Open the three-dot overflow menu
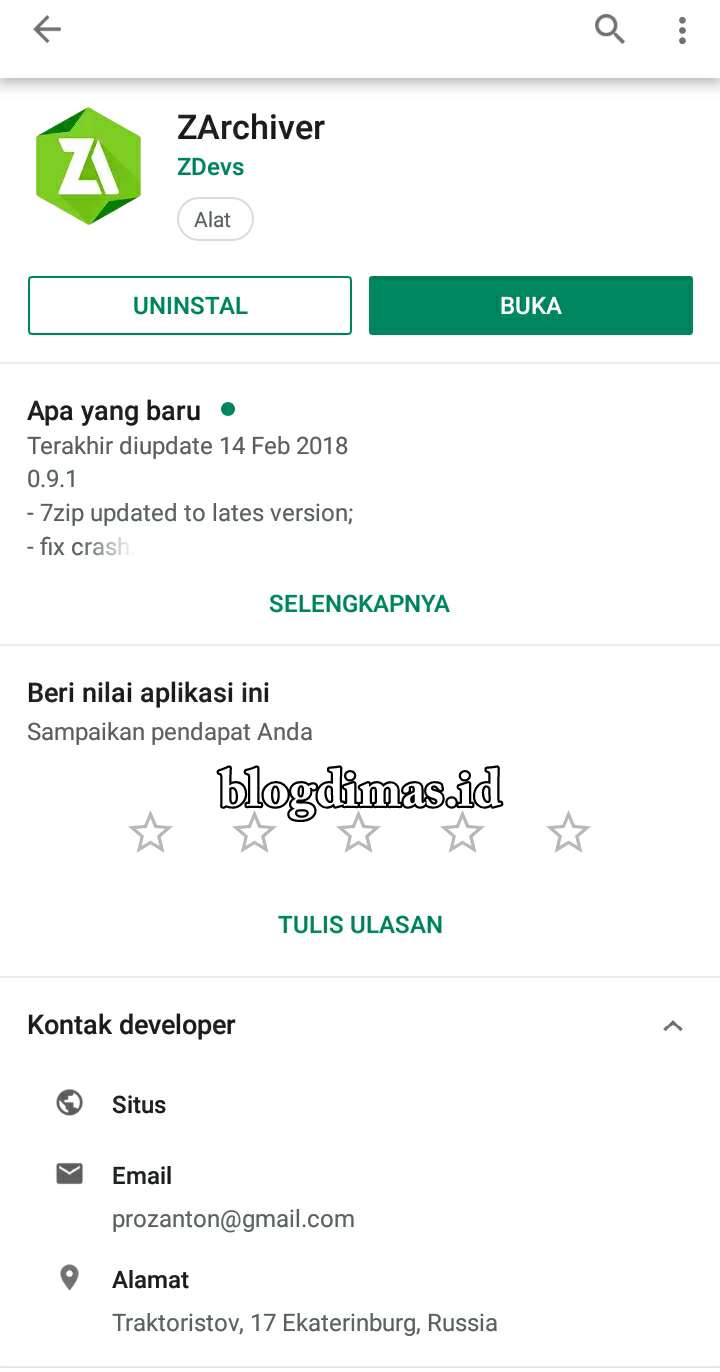Screen dimensions: 720x1372 coord(682,30)
